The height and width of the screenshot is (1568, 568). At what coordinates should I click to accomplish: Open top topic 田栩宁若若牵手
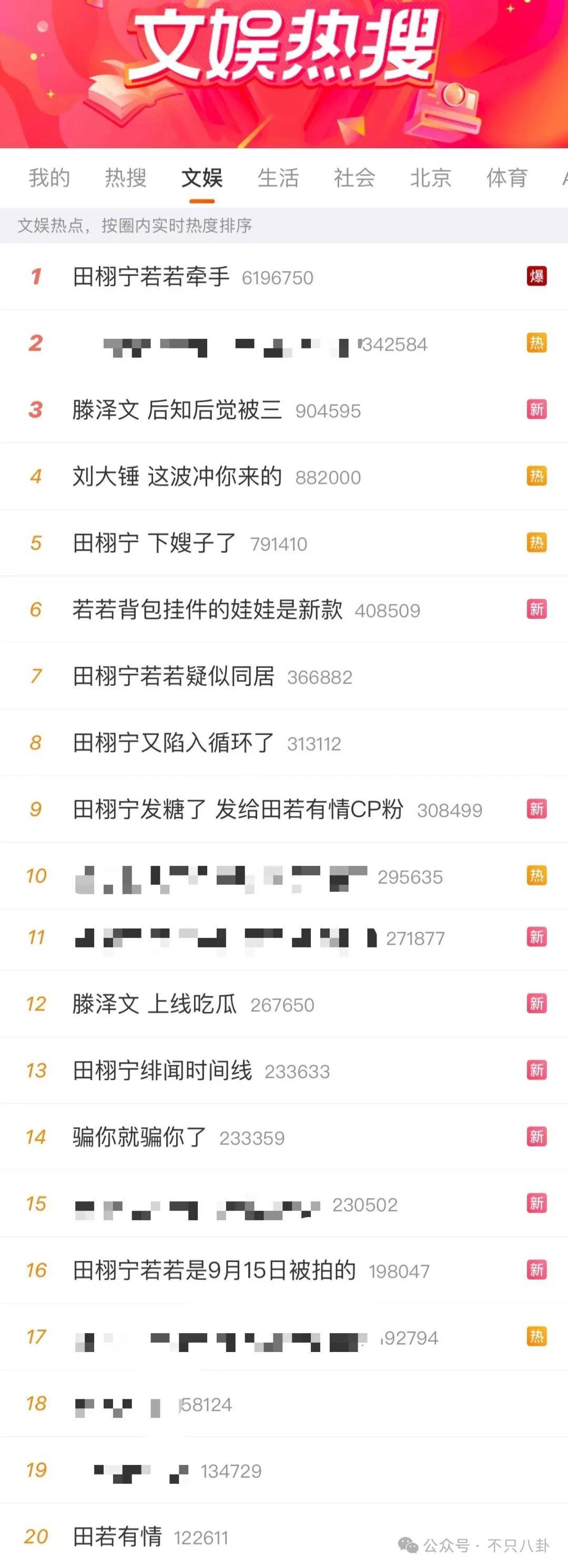pyautogui.click(x=151, y=277)
